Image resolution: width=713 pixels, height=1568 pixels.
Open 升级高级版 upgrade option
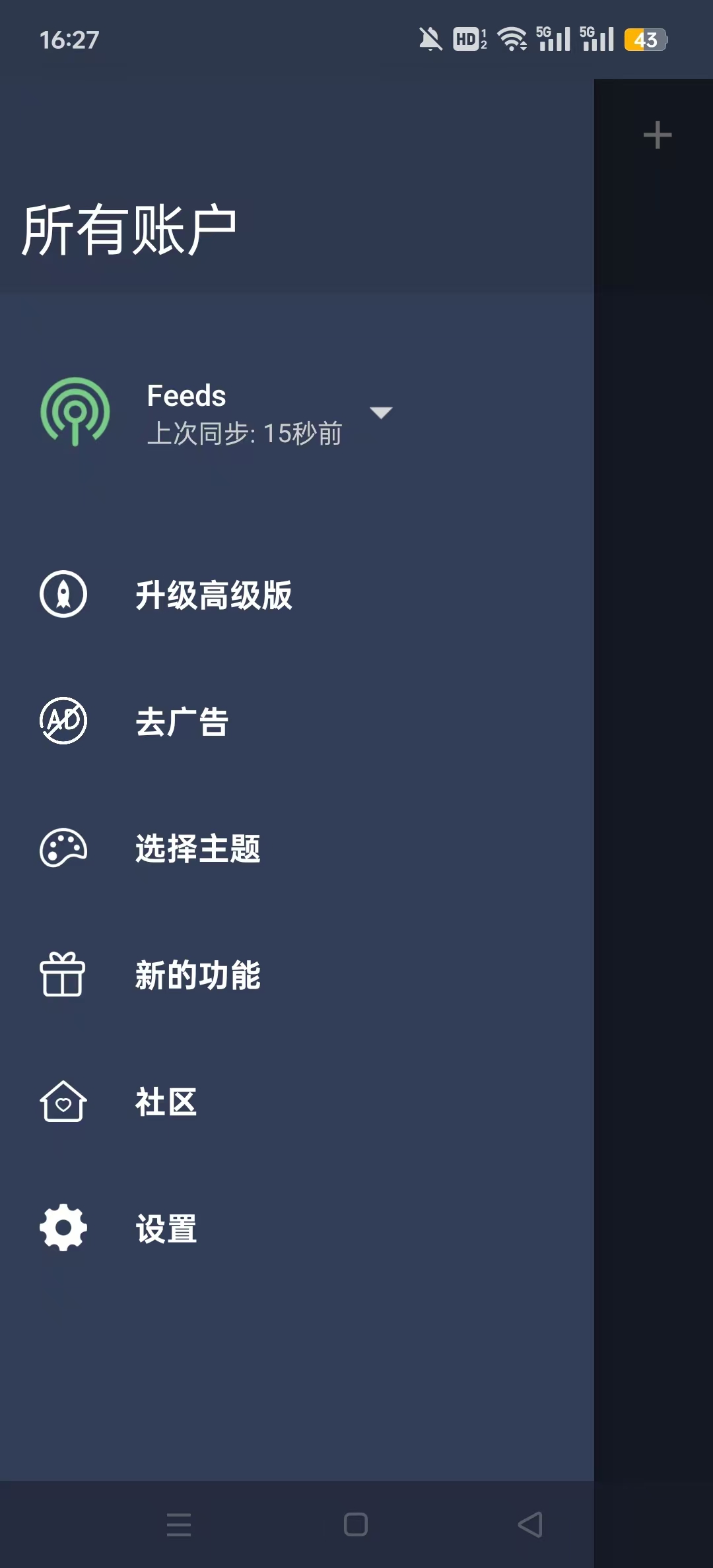(x=213, y=595)
